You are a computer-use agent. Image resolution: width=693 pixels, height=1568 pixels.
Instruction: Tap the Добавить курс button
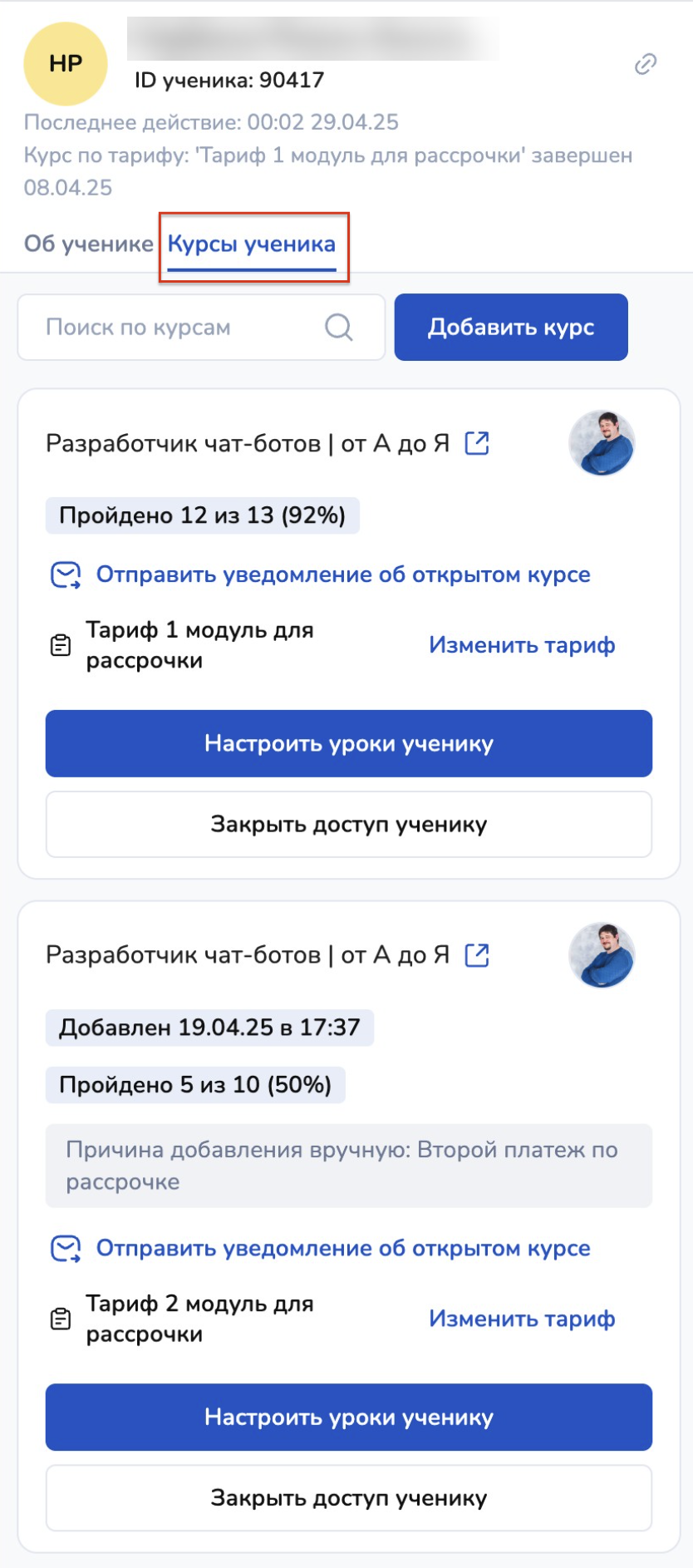tap(510, 328)
